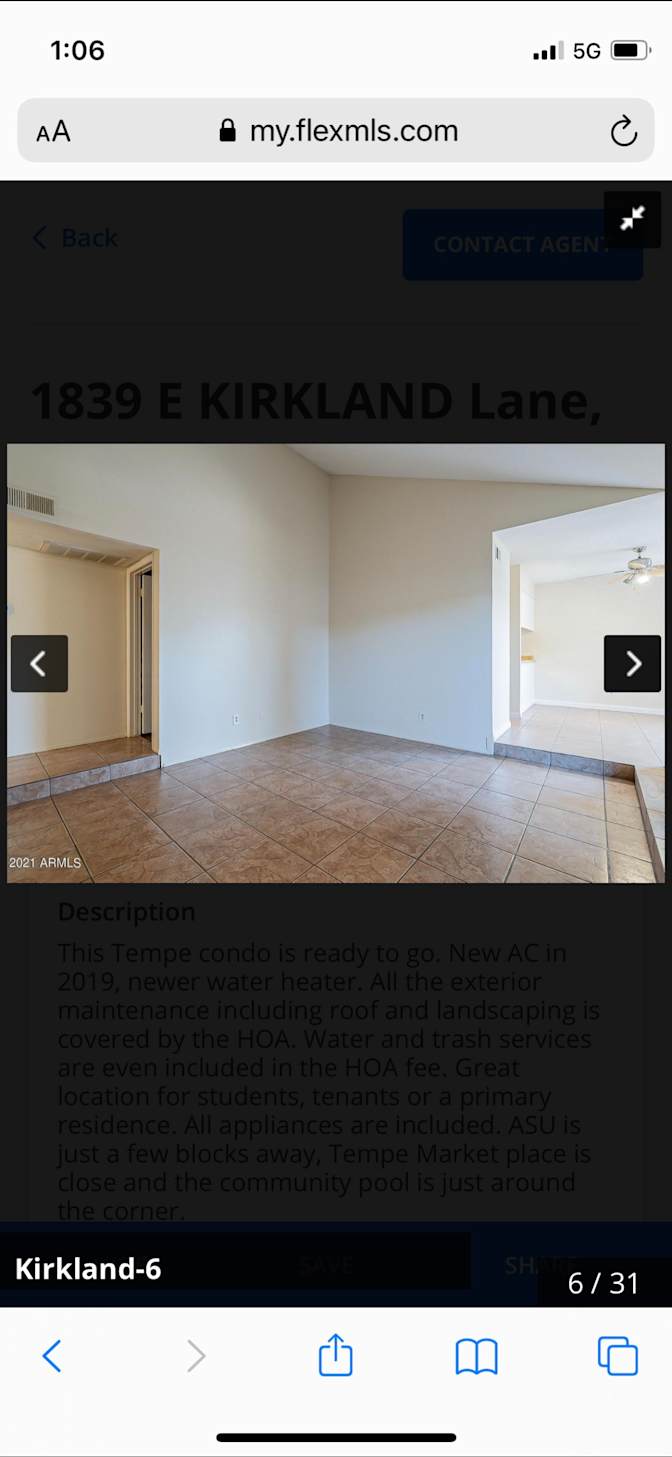
Task: Open Safari bookmarks
Action: 476,1356
